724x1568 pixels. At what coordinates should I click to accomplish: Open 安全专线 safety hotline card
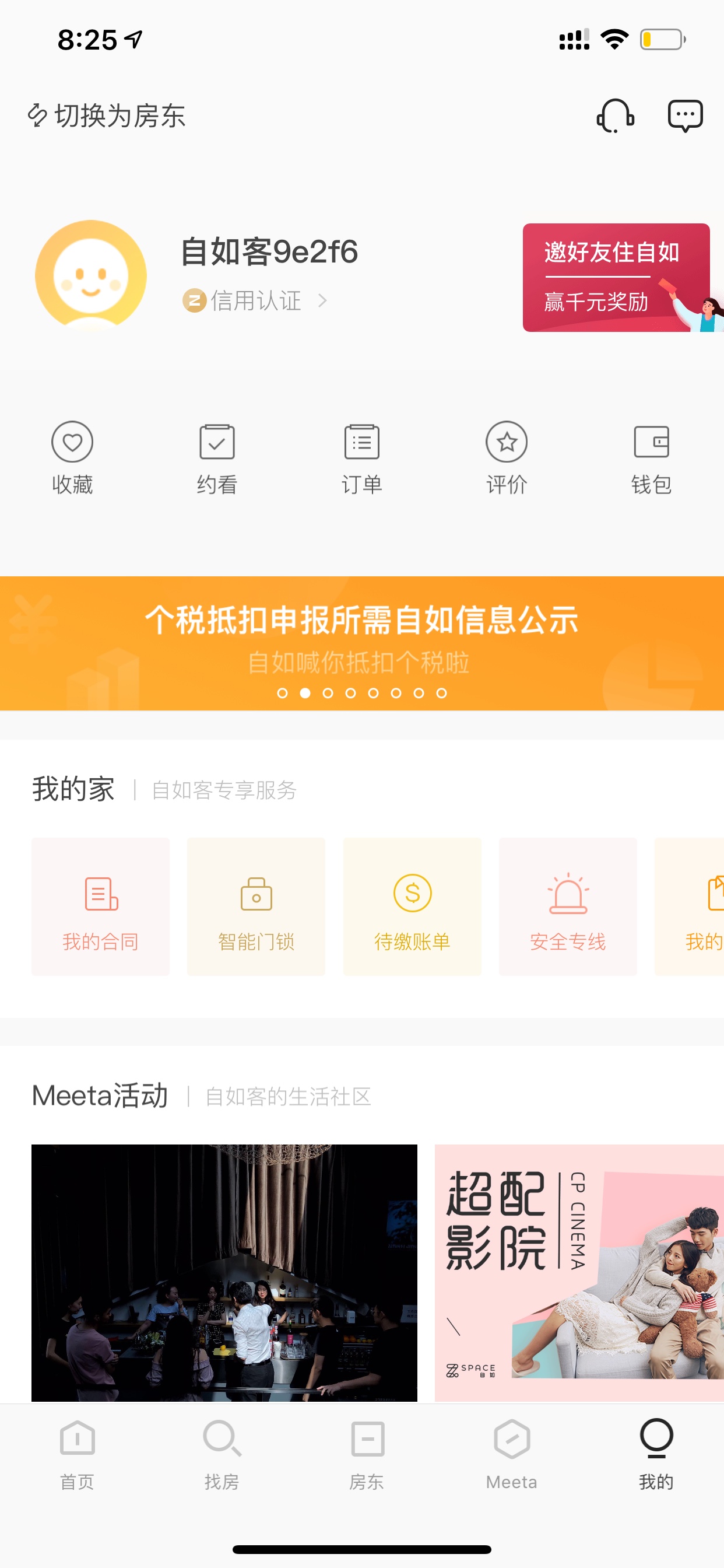[x=568, y=907]
